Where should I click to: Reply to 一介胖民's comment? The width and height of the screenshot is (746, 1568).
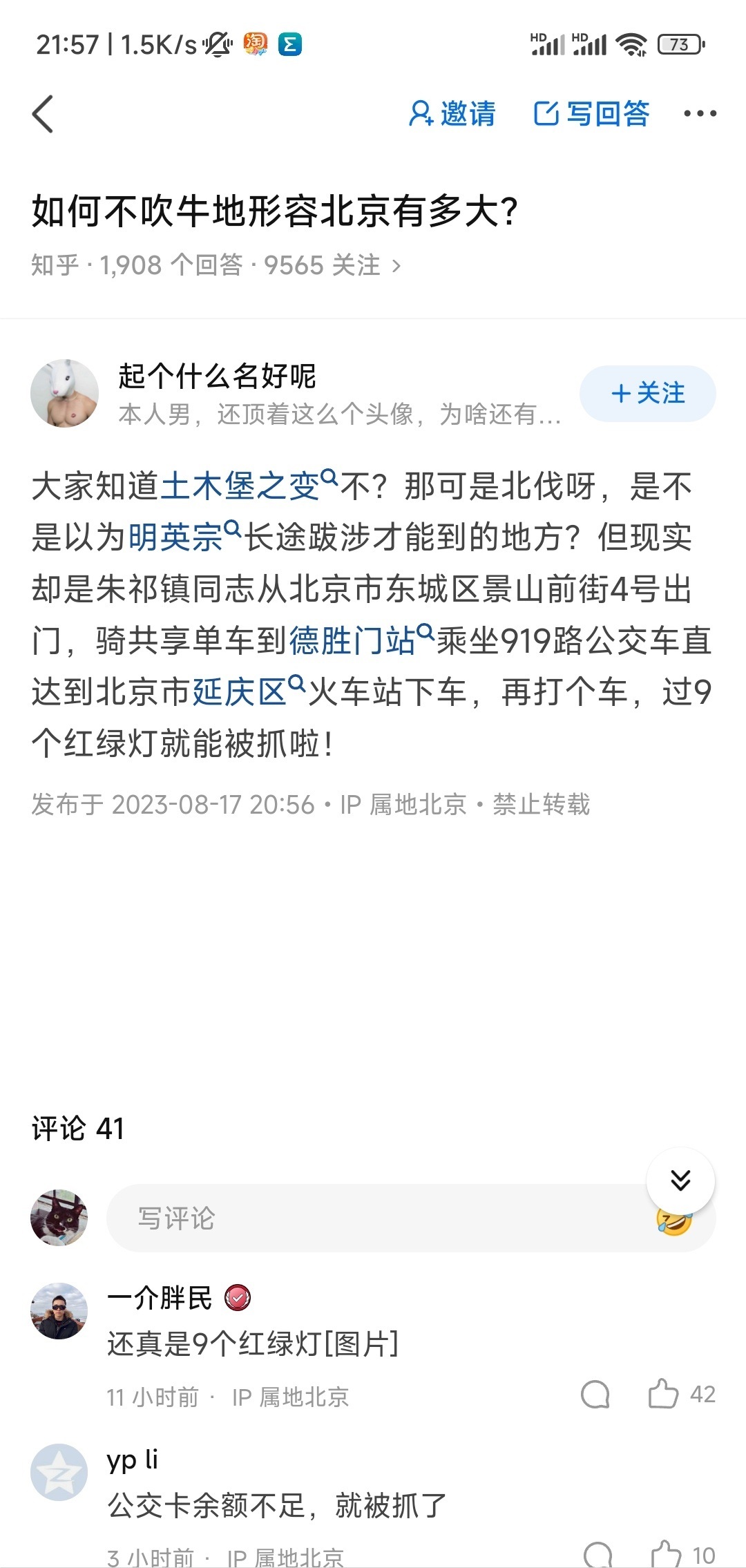tap(595, 1394)
